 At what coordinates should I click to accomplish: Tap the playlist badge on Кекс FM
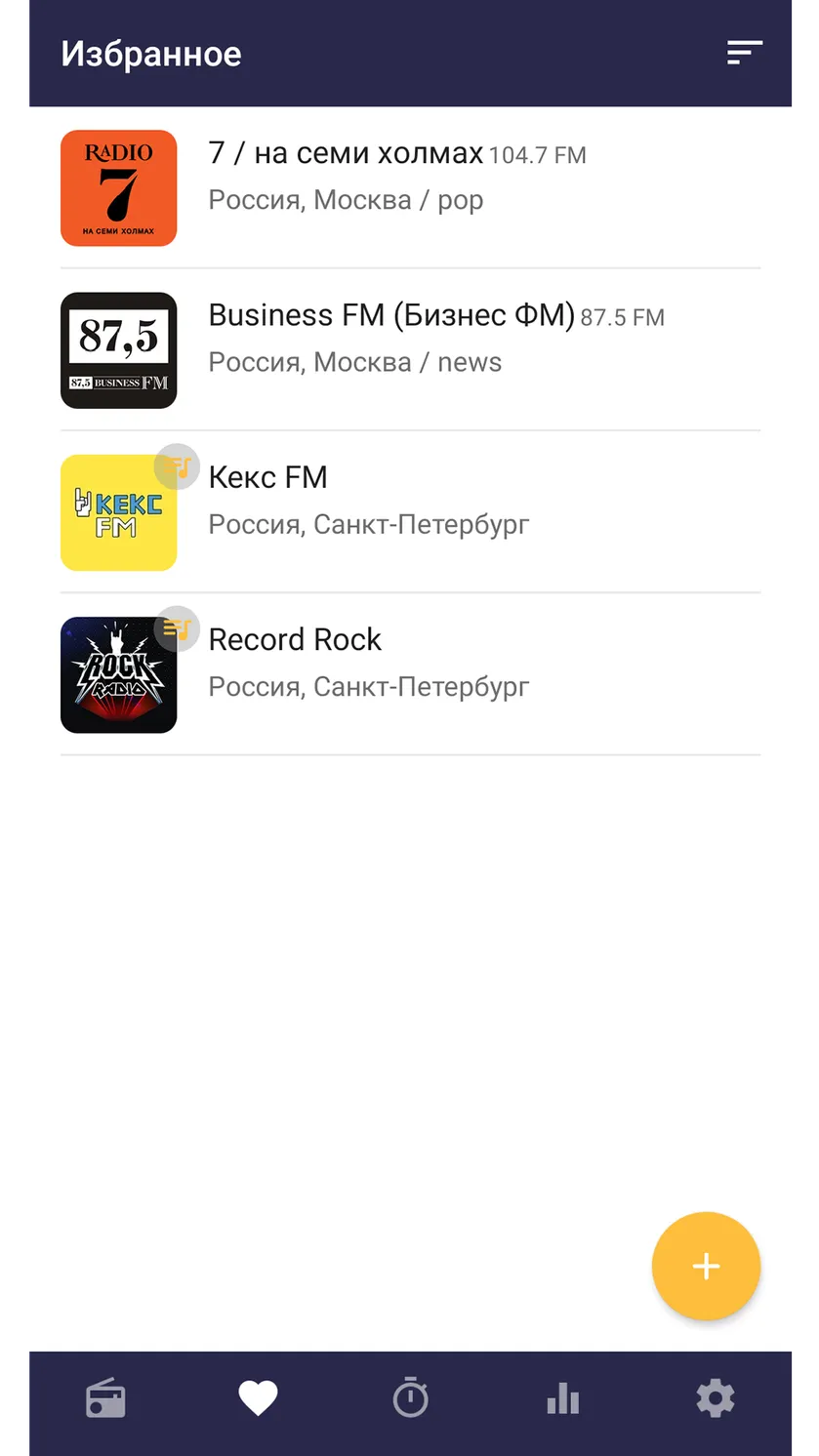177,466
